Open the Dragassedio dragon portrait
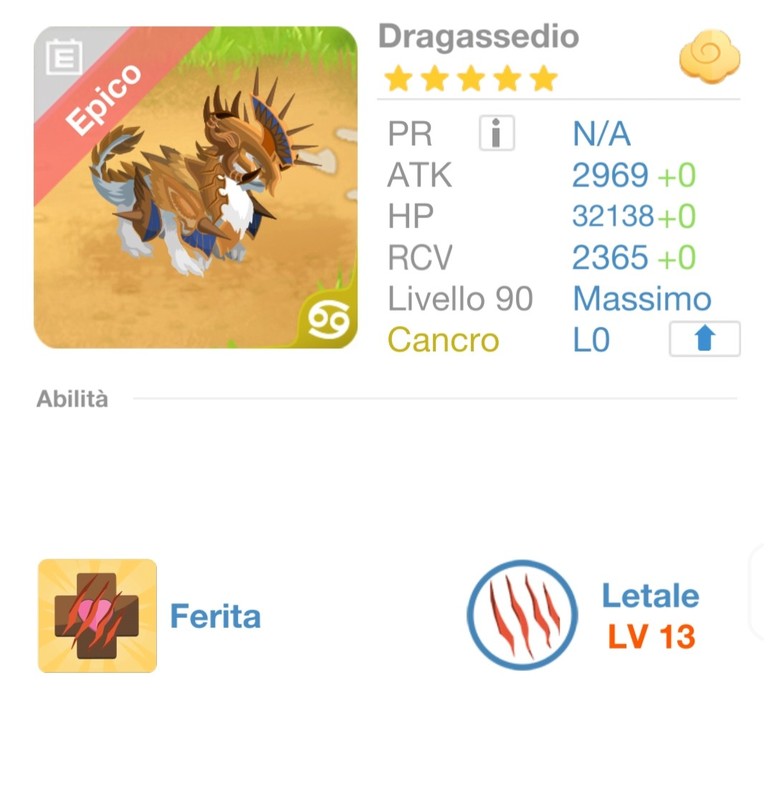Image resolution: width=774 pixels, height=800 pixels. [x=196, y=187]
